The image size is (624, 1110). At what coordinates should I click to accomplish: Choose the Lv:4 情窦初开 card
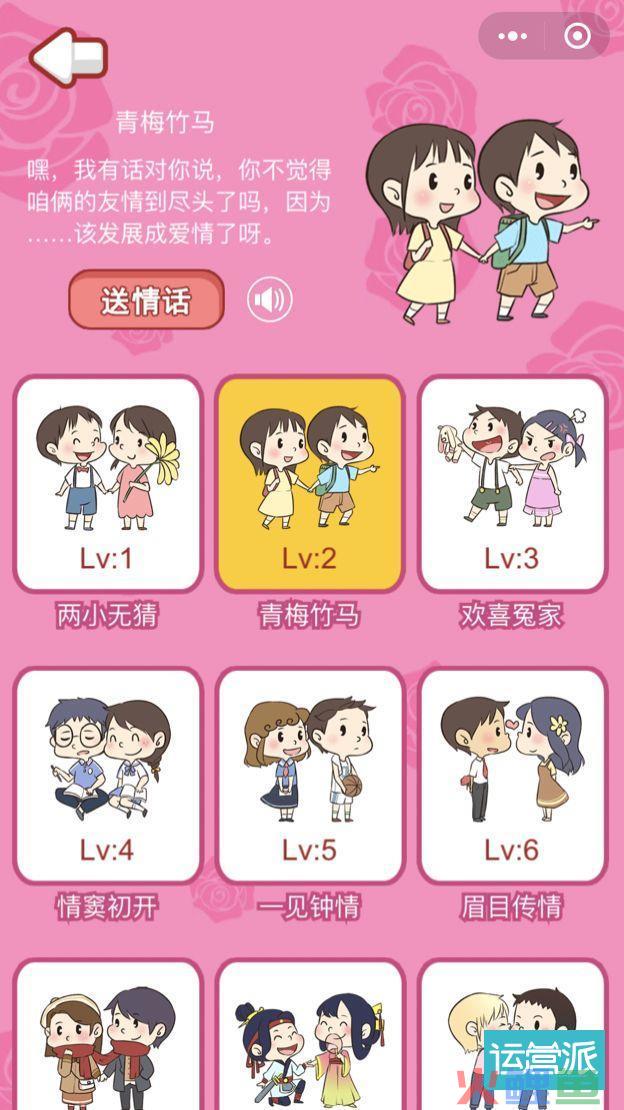coord(107,775)
